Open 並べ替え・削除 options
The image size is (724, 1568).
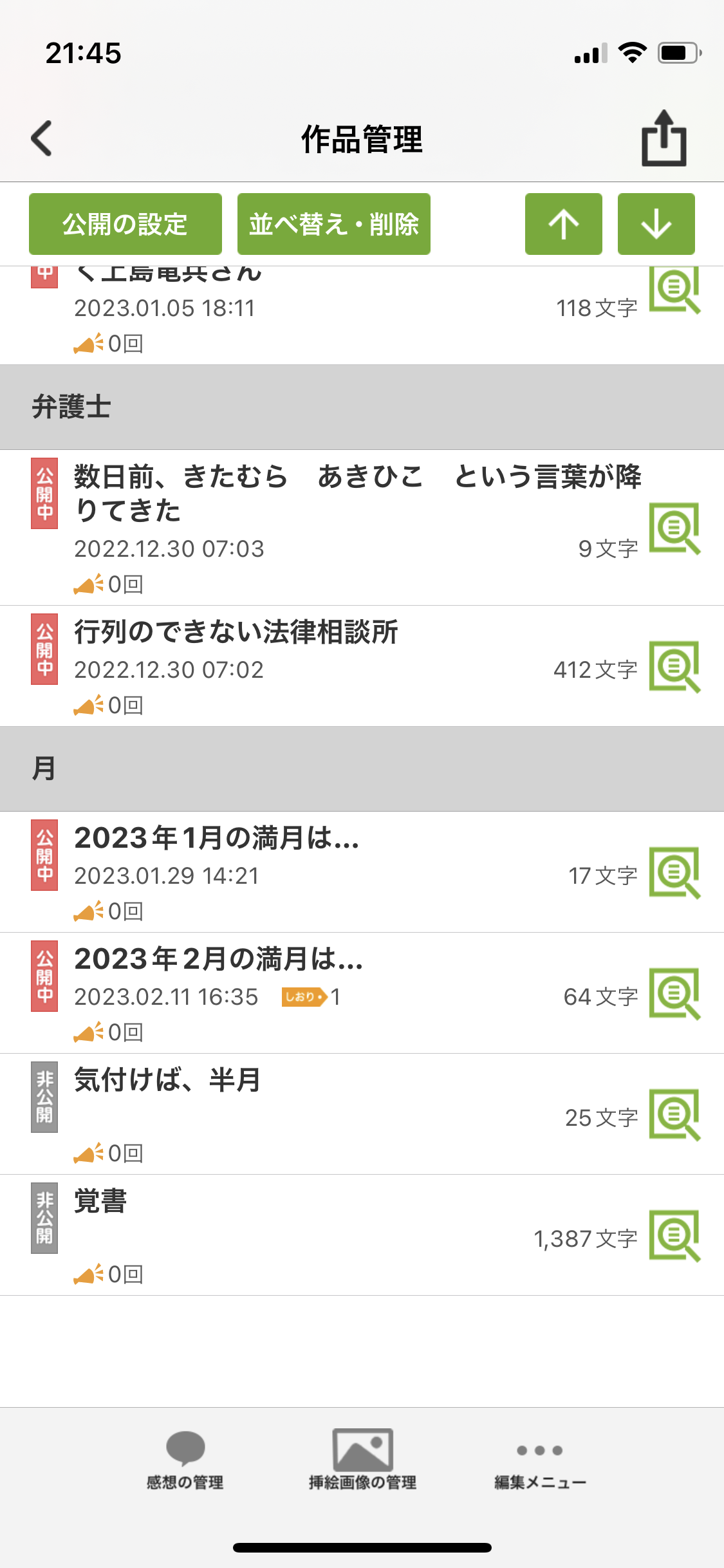[333, 224]
